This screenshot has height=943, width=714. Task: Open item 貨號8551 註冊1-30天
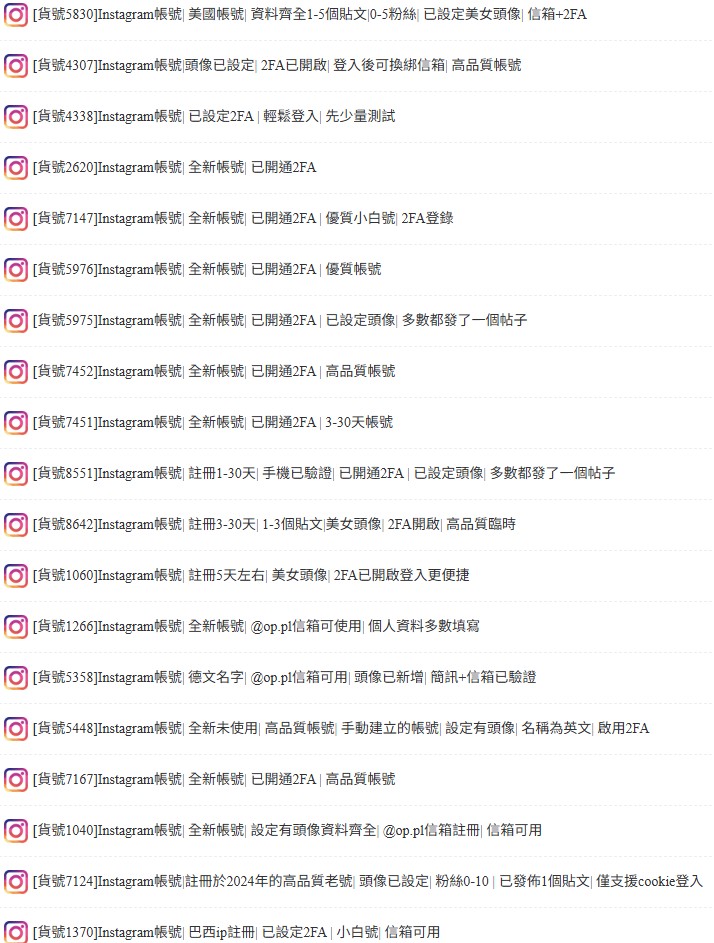tap(323, 473)
